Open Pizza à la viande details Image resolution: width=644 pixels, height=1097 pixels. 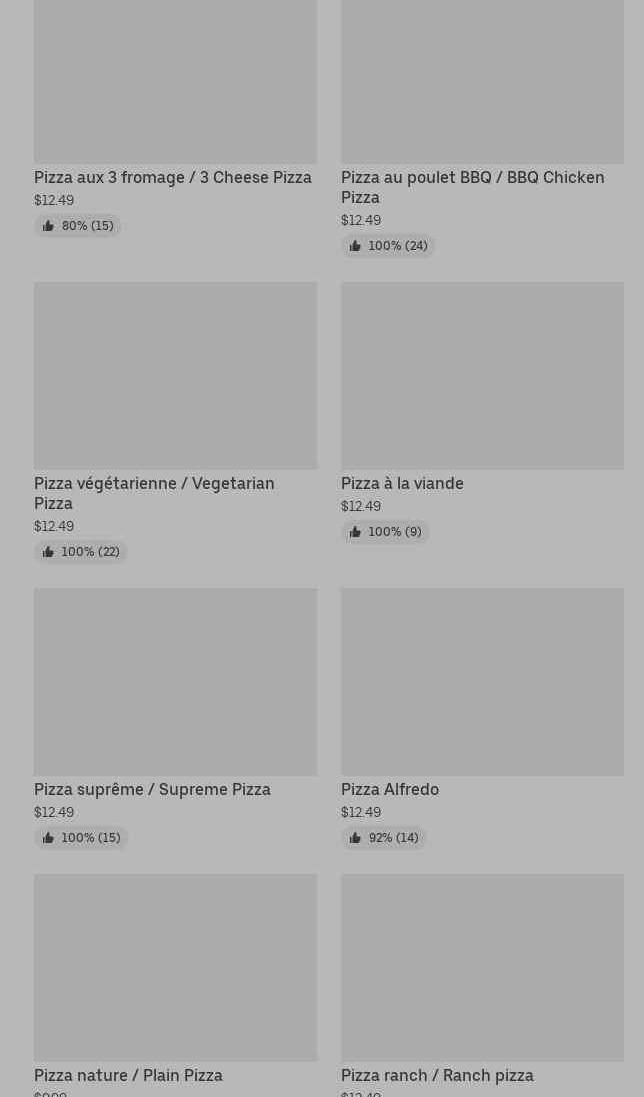coord(482,376)
